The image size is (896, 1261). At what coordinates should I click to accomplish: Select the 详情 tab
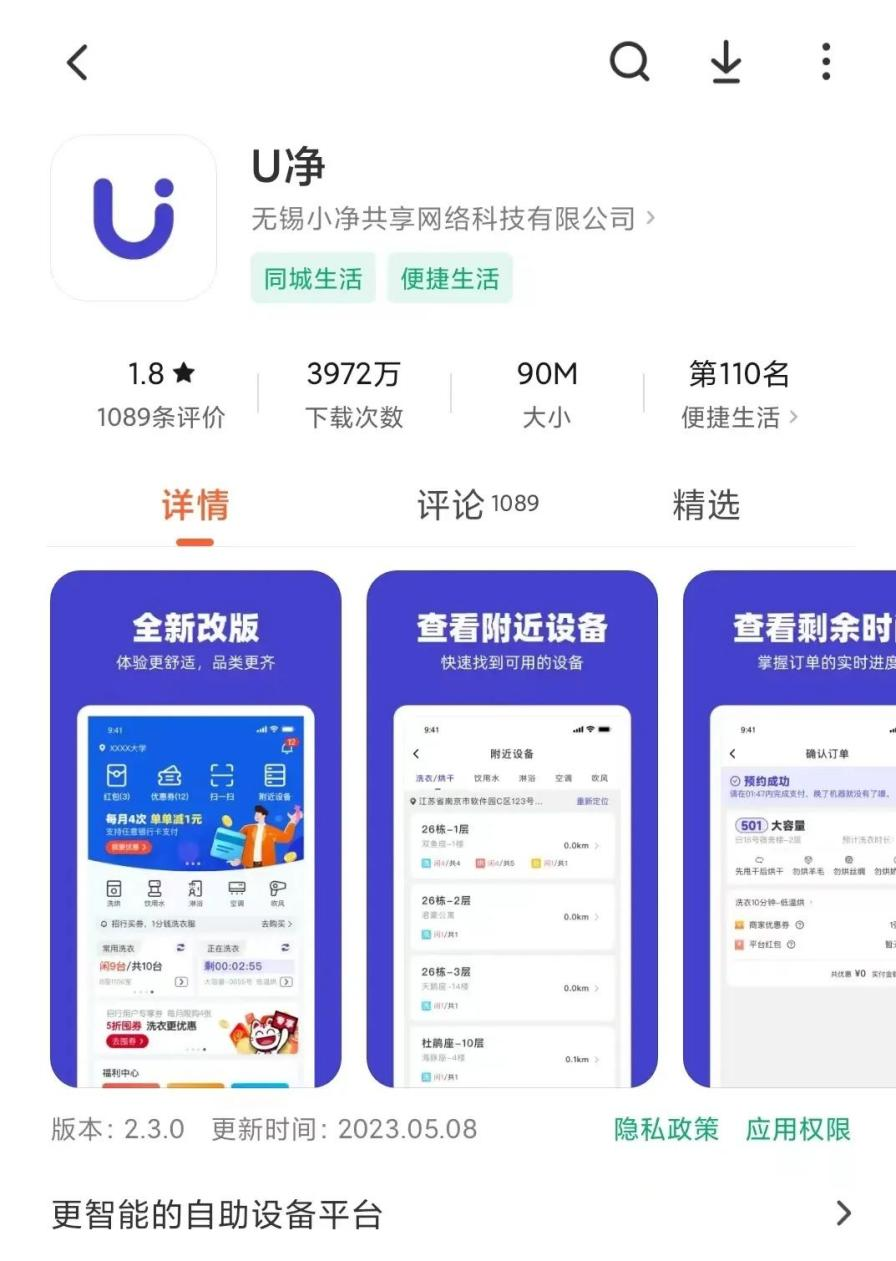point(195,505)
